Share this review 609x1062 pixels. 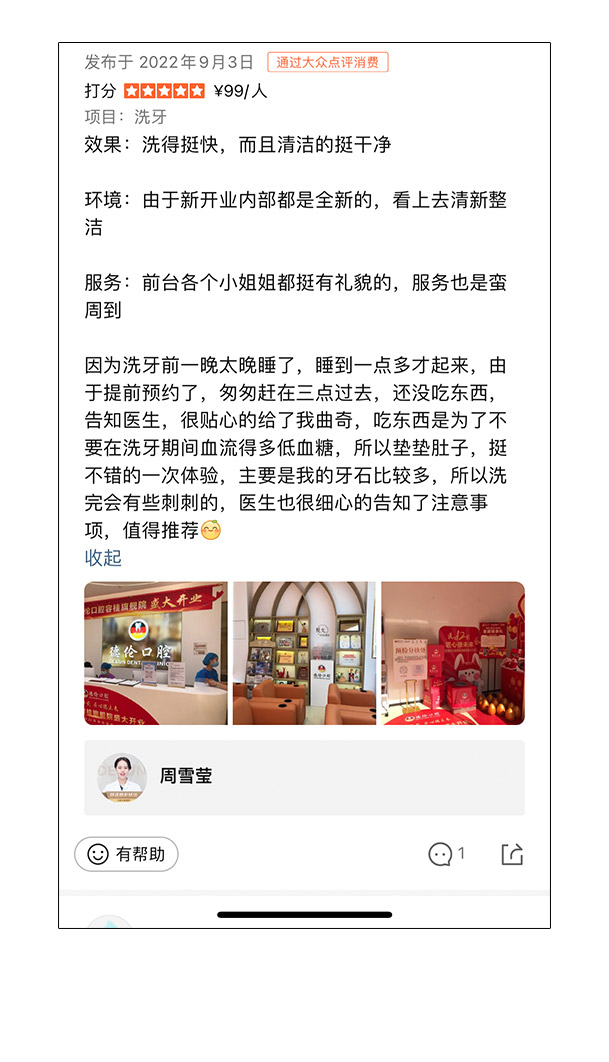point(512,854)
